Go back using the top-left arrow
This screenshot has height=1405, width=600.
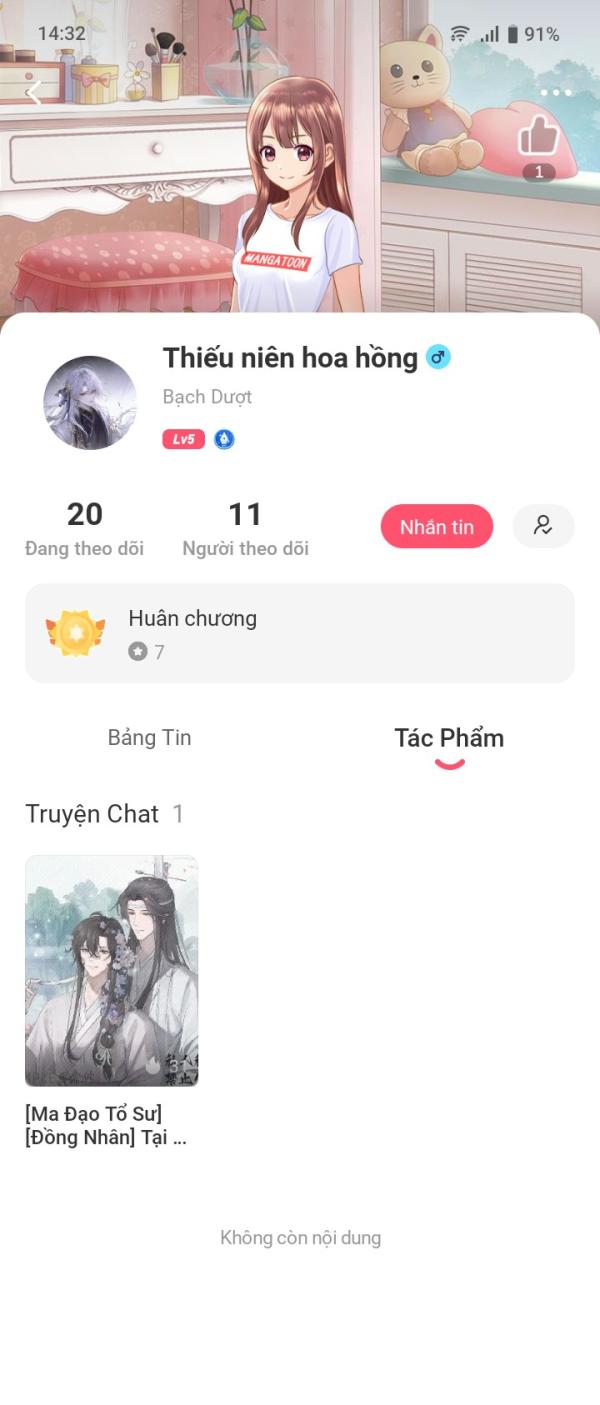click(x=34, y=93)
